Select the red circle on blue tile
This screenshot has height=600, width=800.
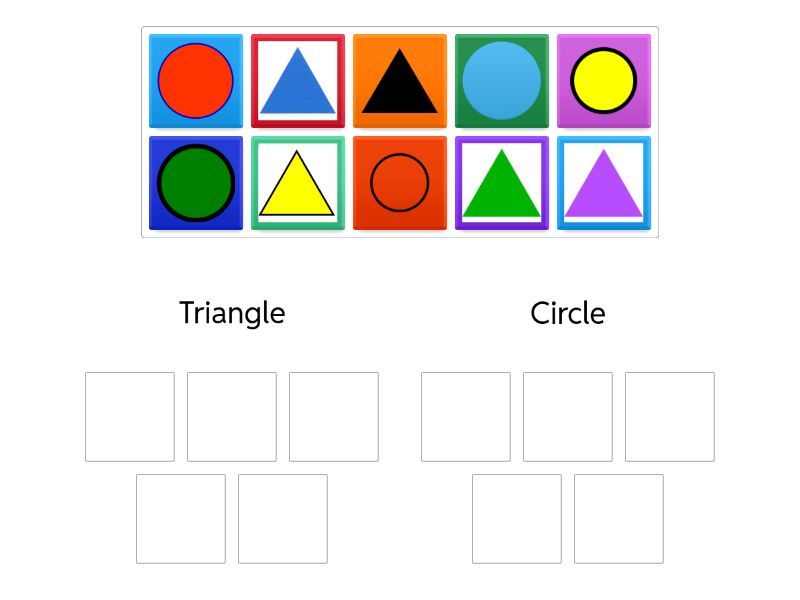point(196,81)
